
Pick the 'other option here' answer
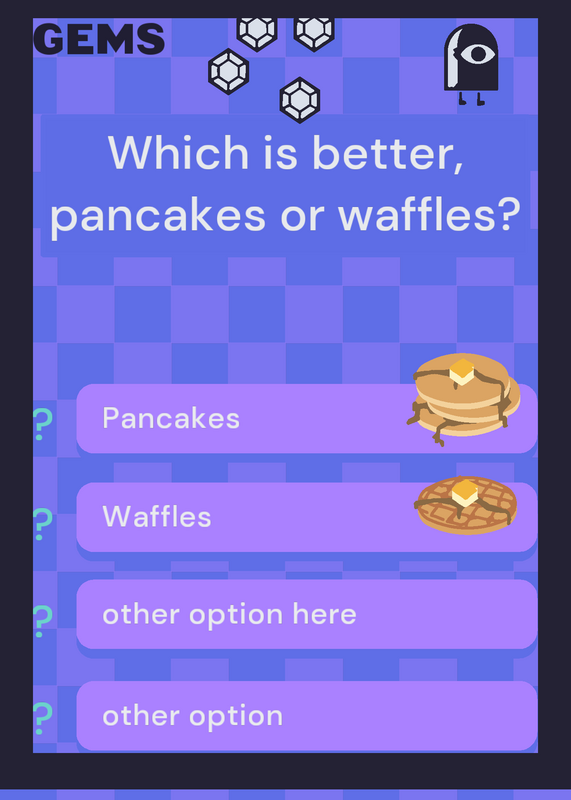click(307, 614)
